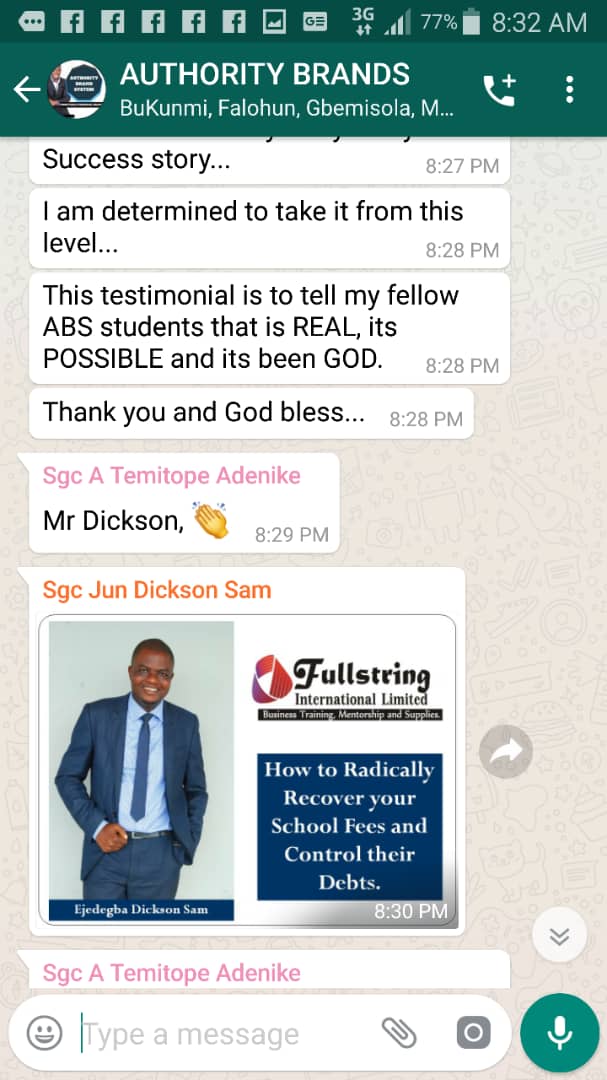The image size is (607, 1080).
Task: Go back to the chat list
Action: point(25,90)
